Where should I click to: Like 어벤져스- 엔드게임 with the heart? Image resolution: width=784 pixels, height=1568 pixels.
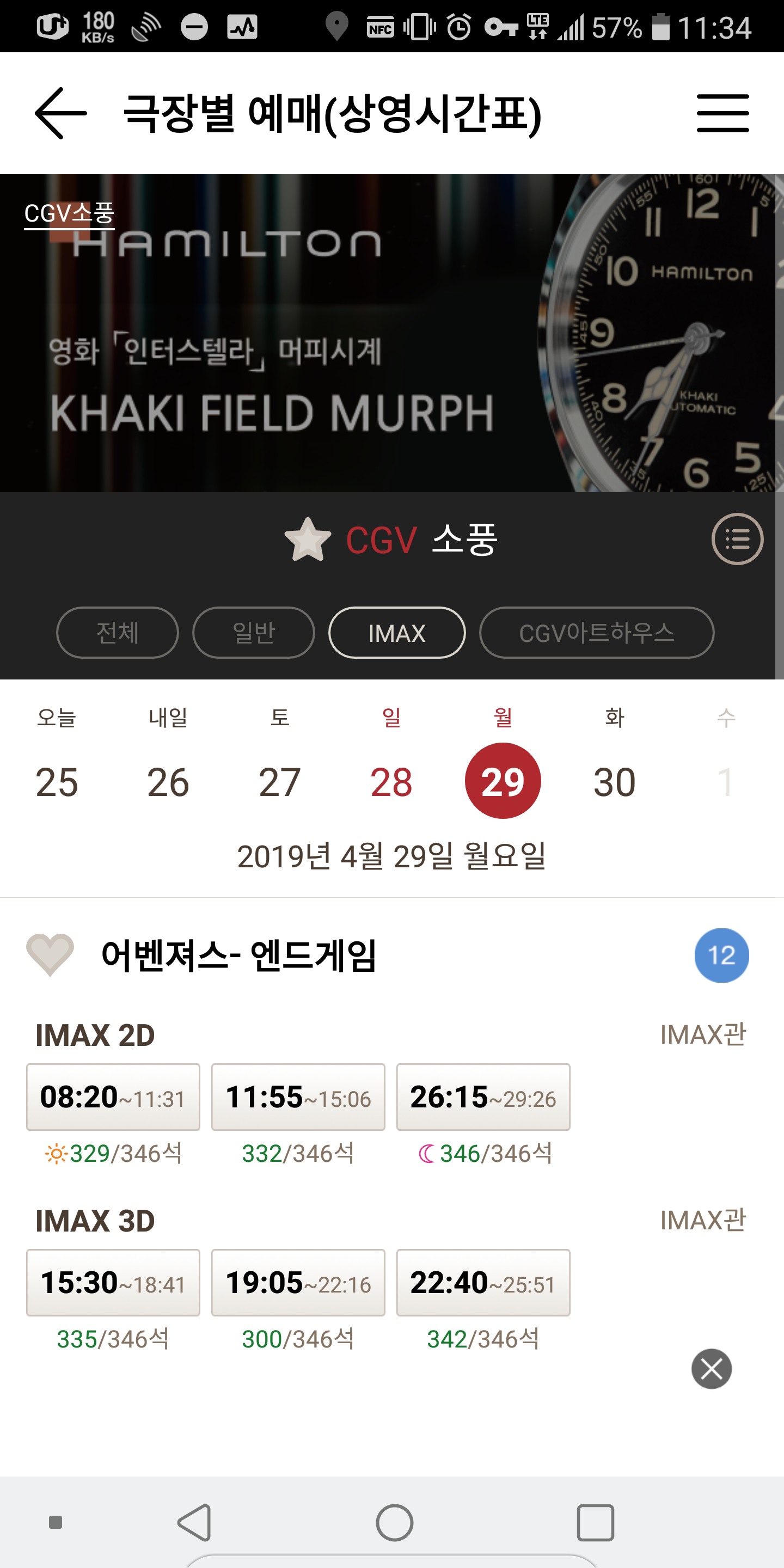click(50, 954)
